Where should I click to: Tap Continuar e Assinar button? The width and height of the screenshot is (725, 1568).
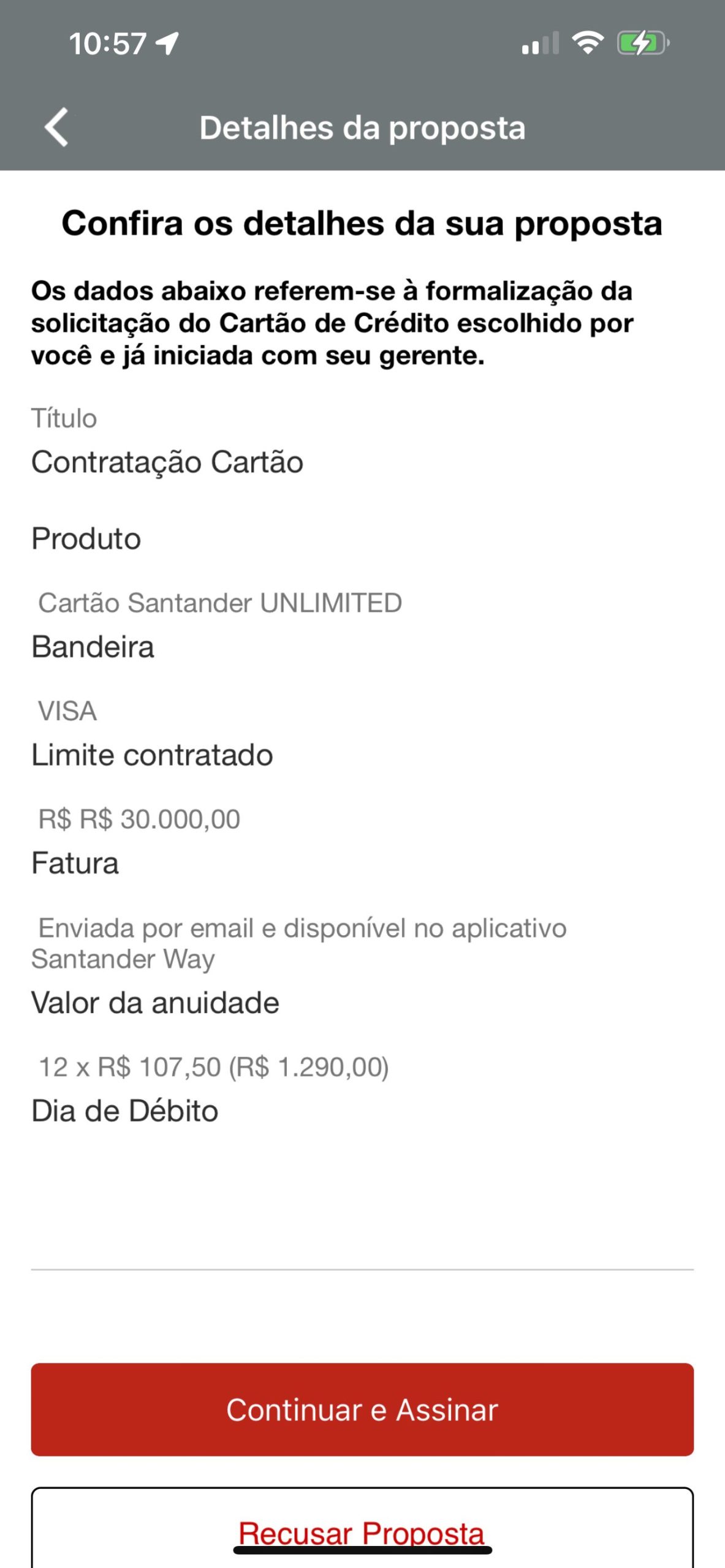362,1409
